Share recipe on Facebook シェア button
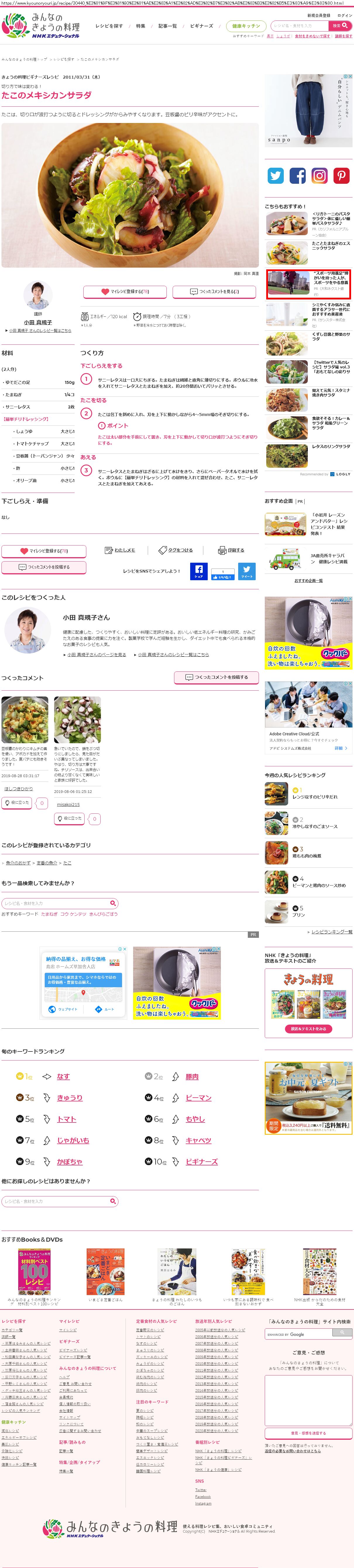354x1568 pixels. pos(199,571)
